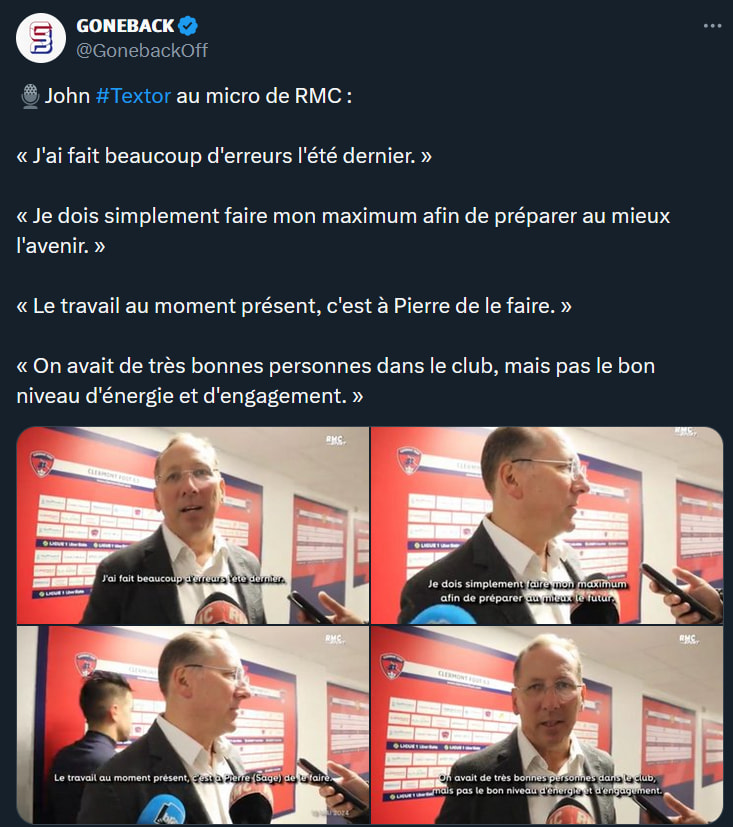
Task: Open the #Textor hashtag
Action: click(x=133, y=97)
